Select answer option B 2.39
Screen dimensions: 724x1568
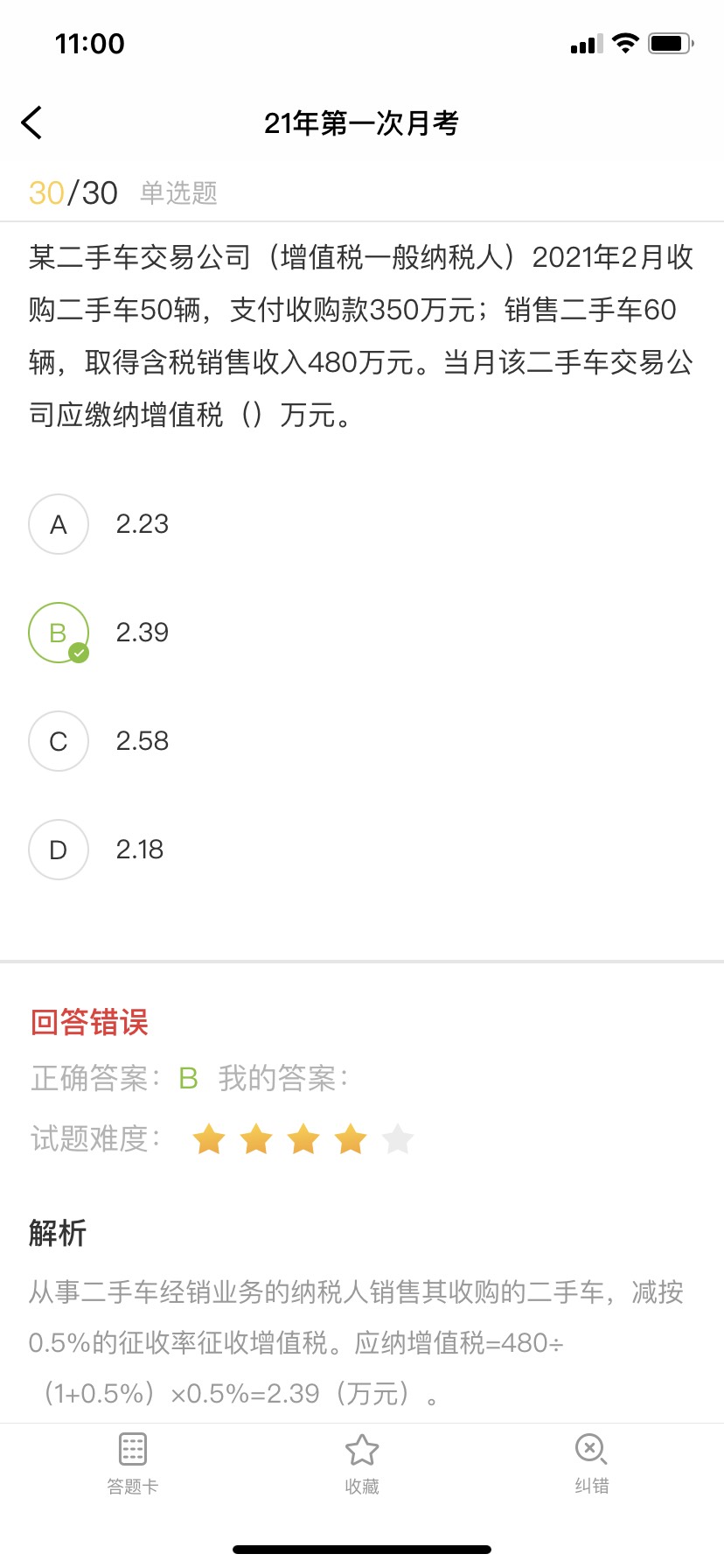59,633
